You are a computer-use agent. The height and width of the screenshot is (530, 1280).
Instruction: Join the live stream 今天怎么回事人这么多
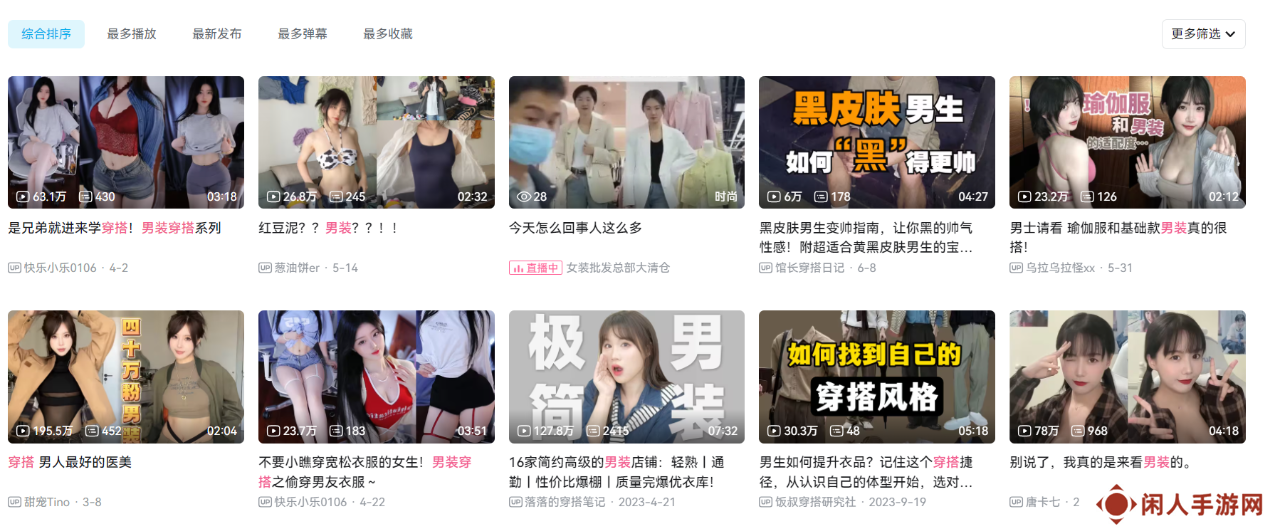click(626, 142)
